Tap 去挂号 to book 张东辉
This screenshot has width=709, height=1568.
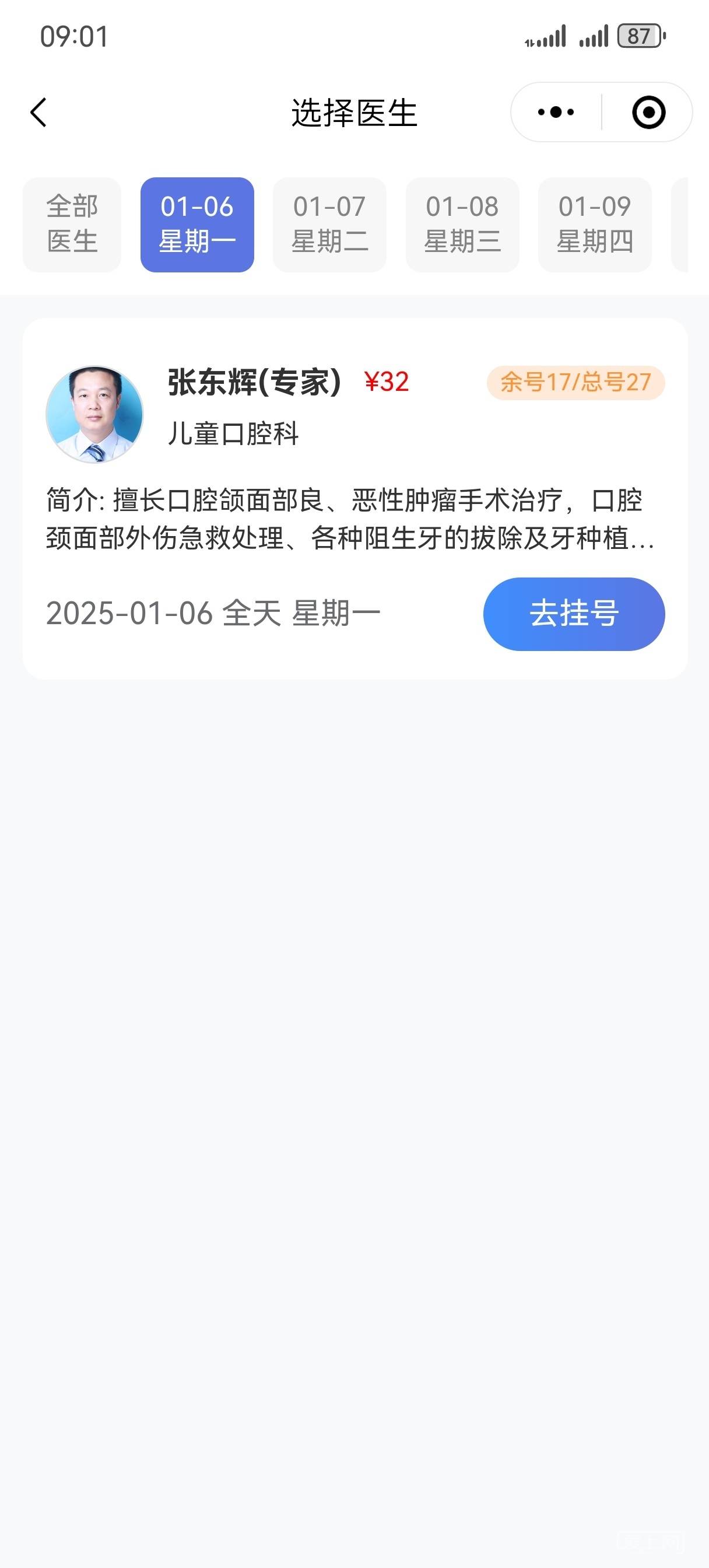click(573, 614)
